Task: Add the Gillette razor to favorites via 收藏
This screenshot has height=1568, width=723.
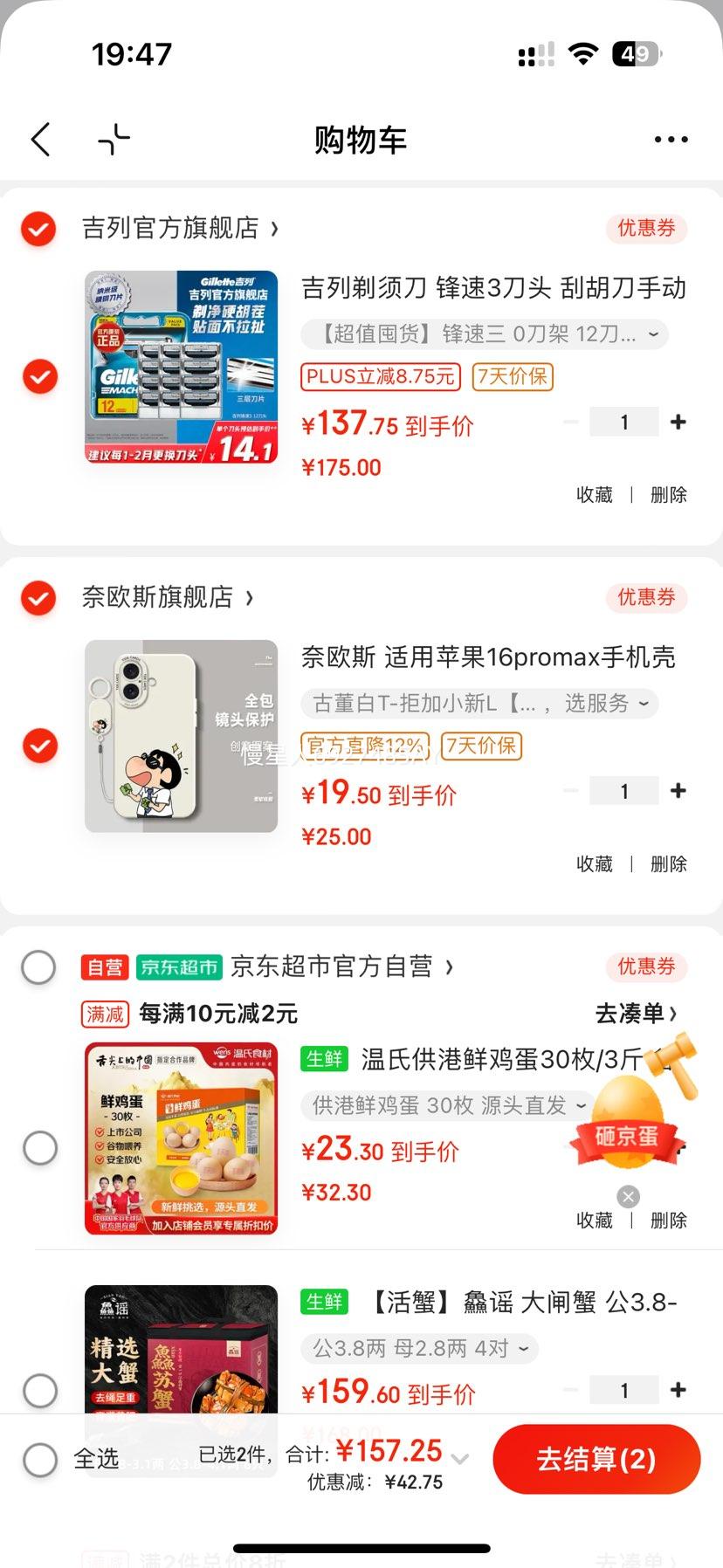Action: pos(595,494)
